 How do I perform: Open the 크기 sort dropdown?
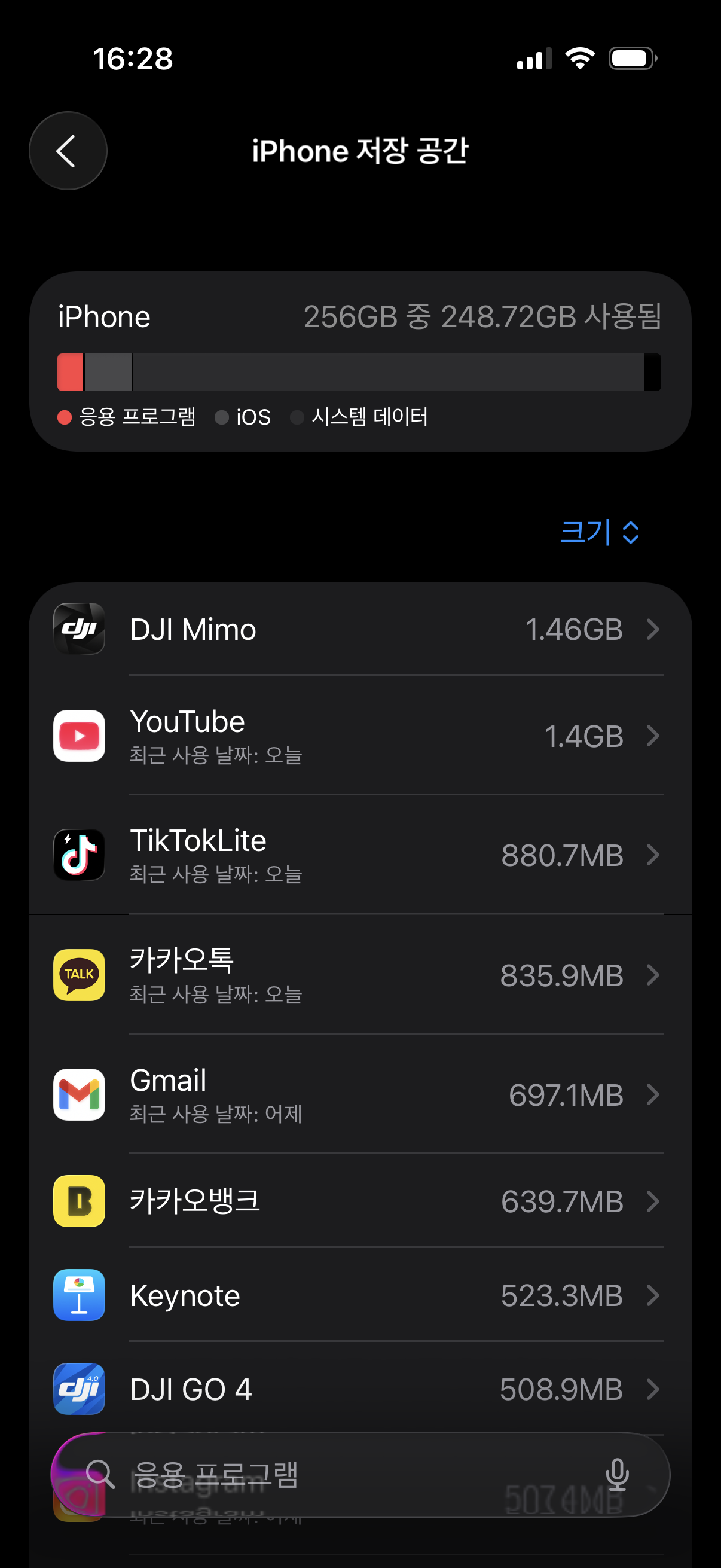pos(598,532)
